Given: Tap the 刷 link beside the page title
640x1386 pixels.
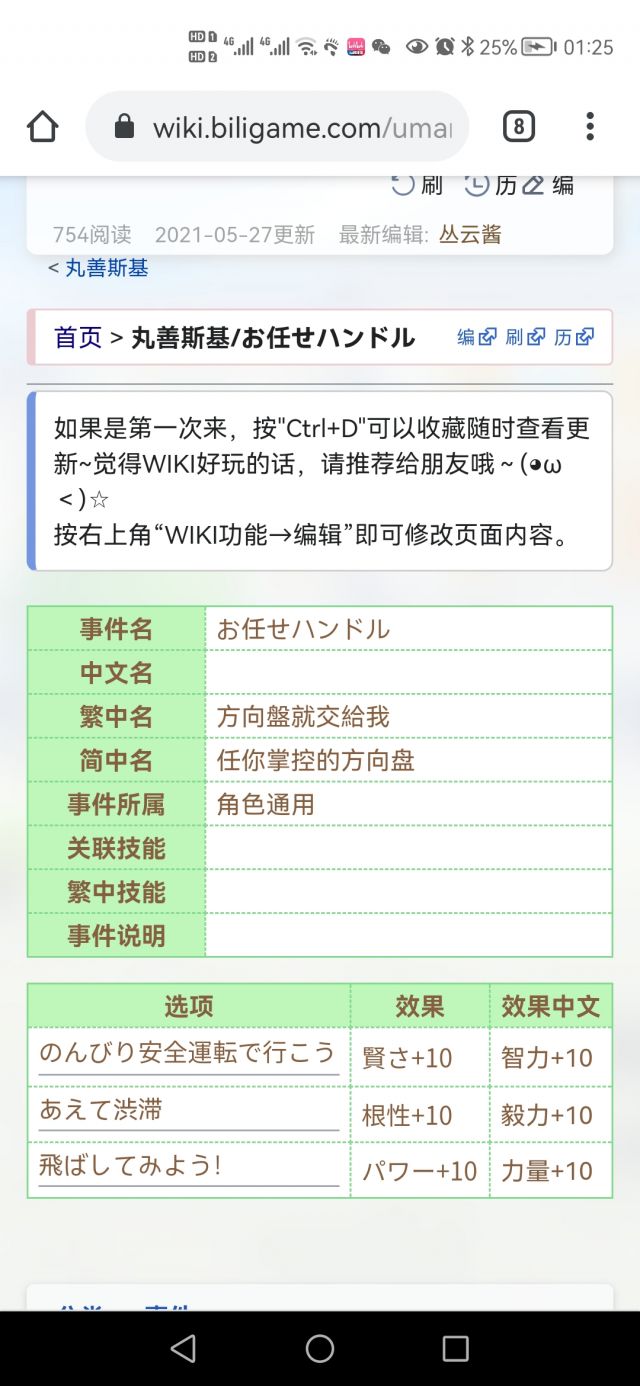Looking at the screenshot, I should click(525, 338).
